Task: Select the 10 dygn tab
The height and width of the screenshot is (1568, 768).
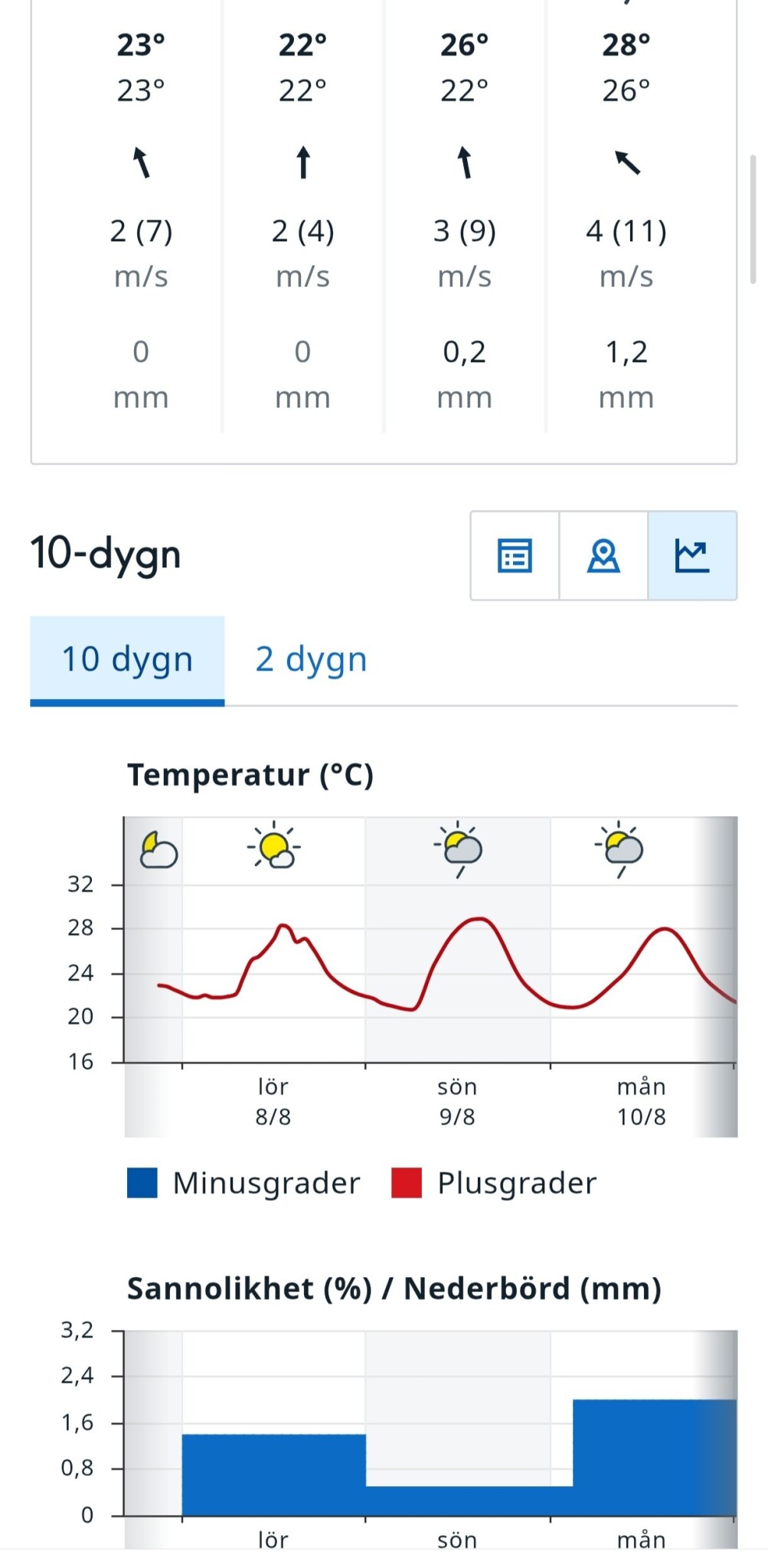Action: [127, 660]
